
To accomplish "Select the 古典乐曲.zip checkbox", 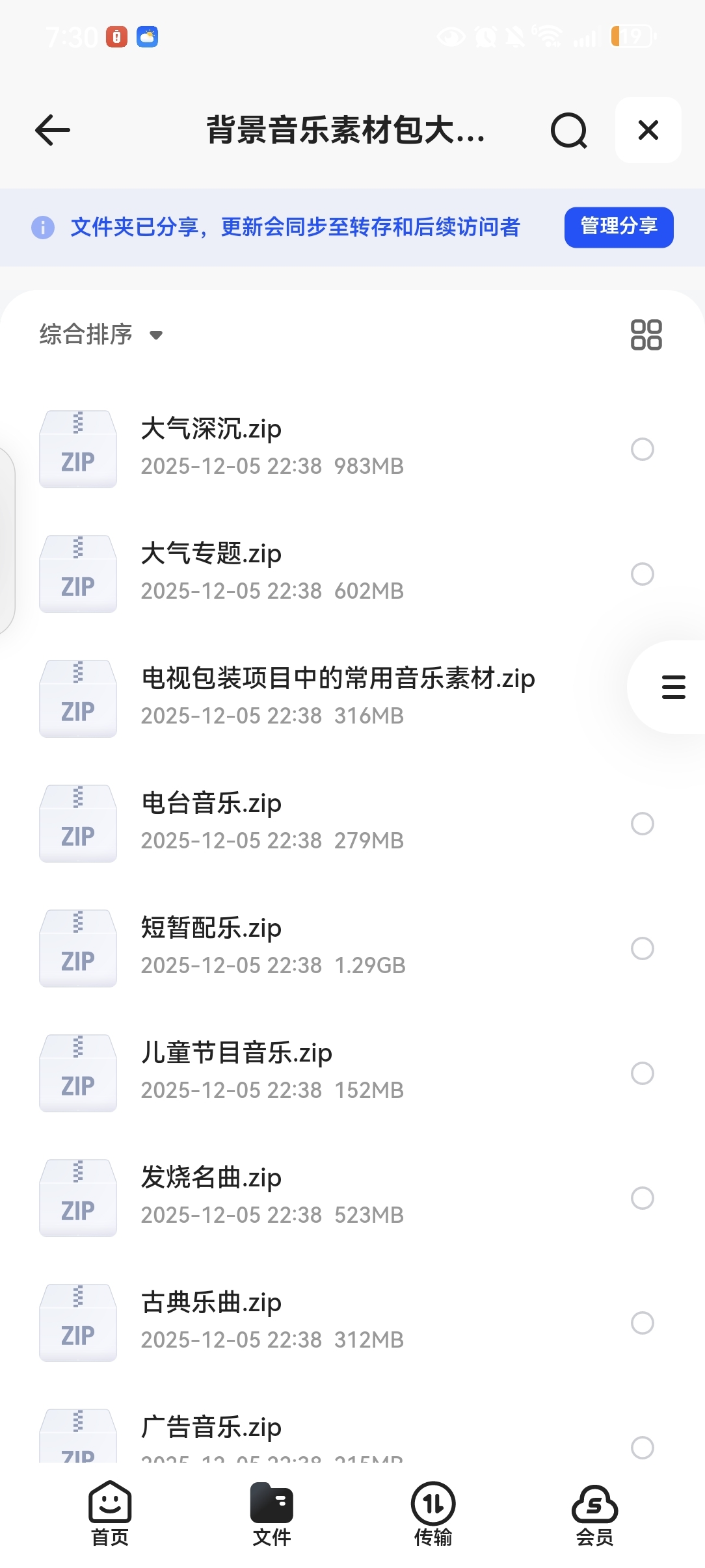I will click(x=643, y=1323).
